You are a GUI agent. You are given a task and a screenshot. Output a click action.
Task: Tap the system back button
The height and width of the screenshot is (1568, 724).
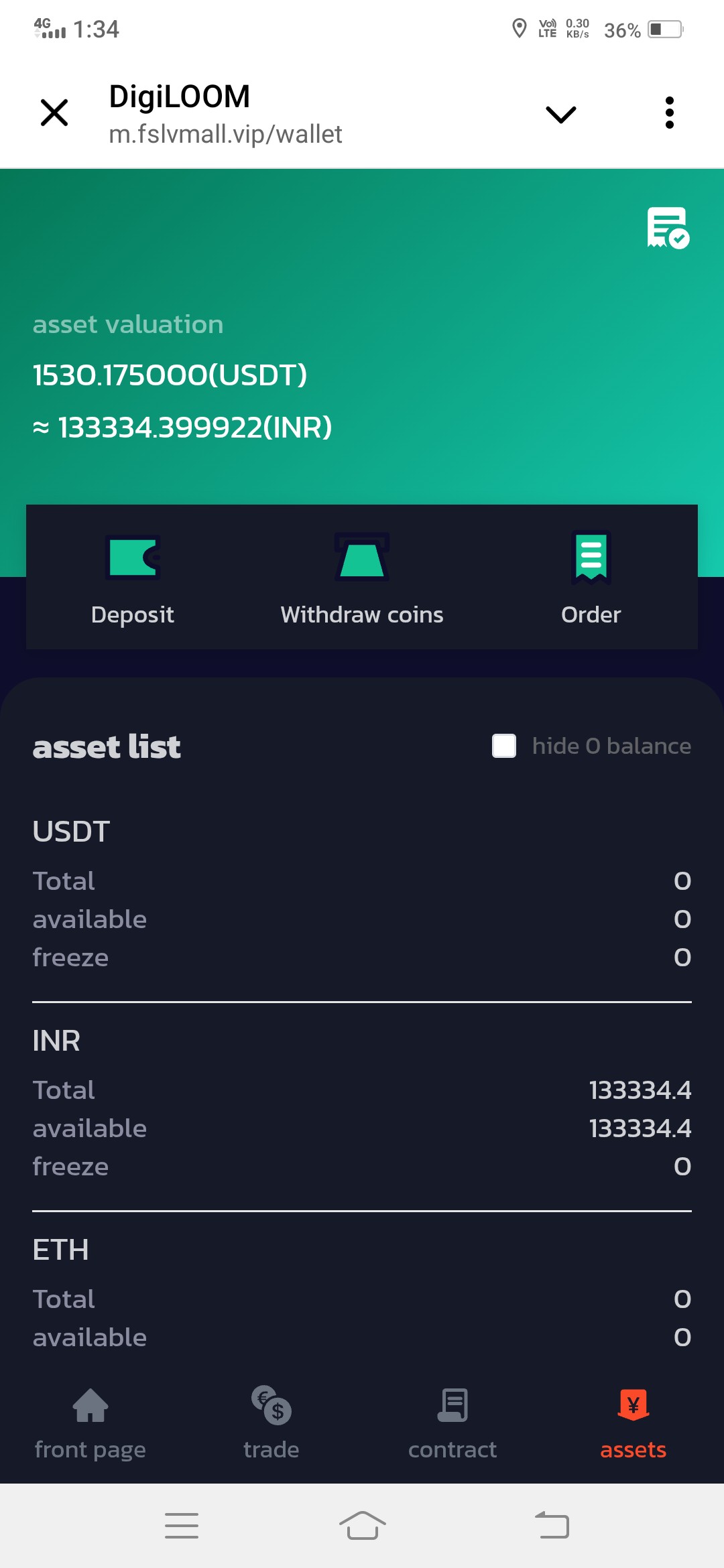coord(552,1526)
